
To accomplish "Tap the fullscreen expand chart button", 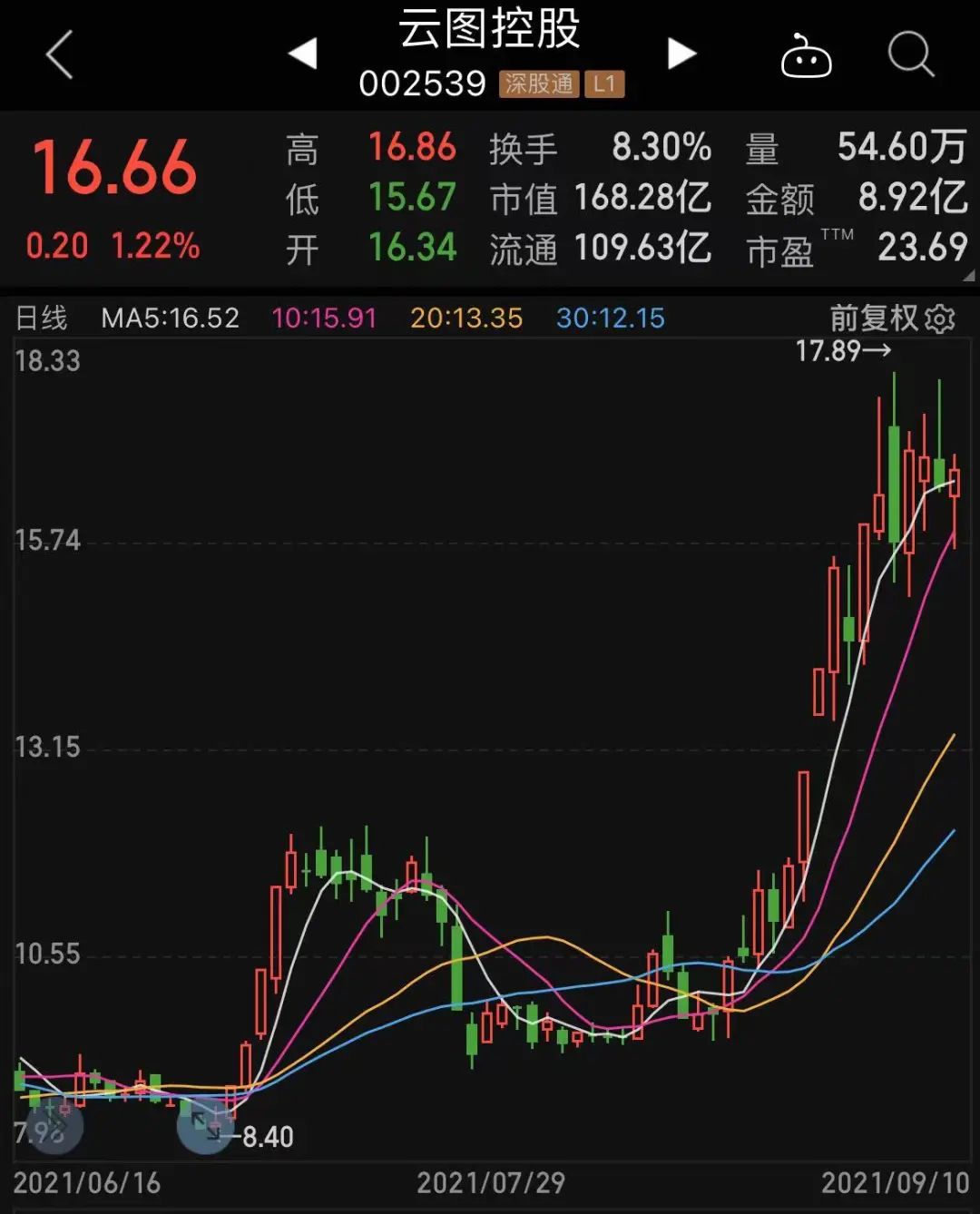I will 205,1125.
